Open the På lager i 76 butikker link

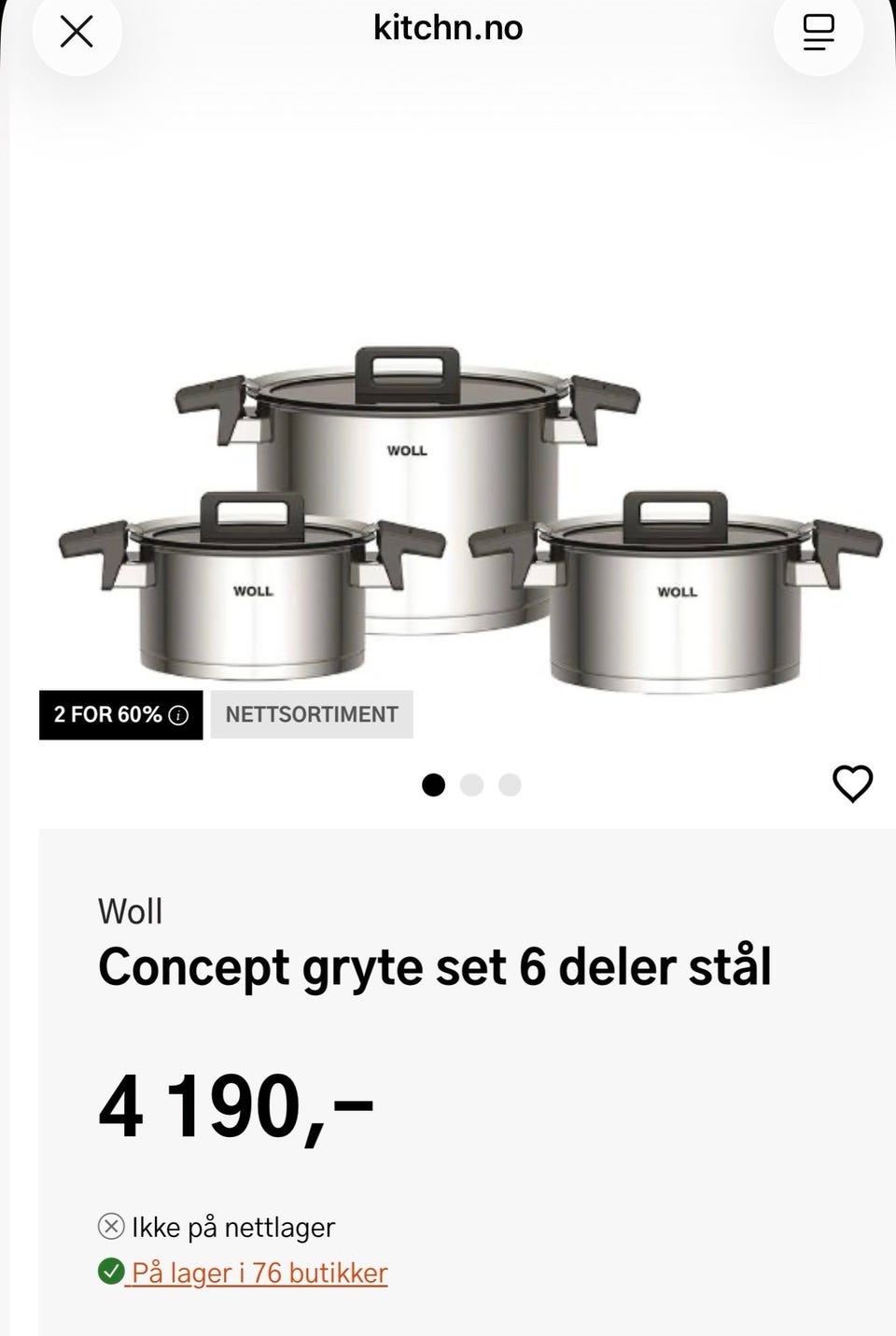pyautogui.click(x=257, y=1272)
